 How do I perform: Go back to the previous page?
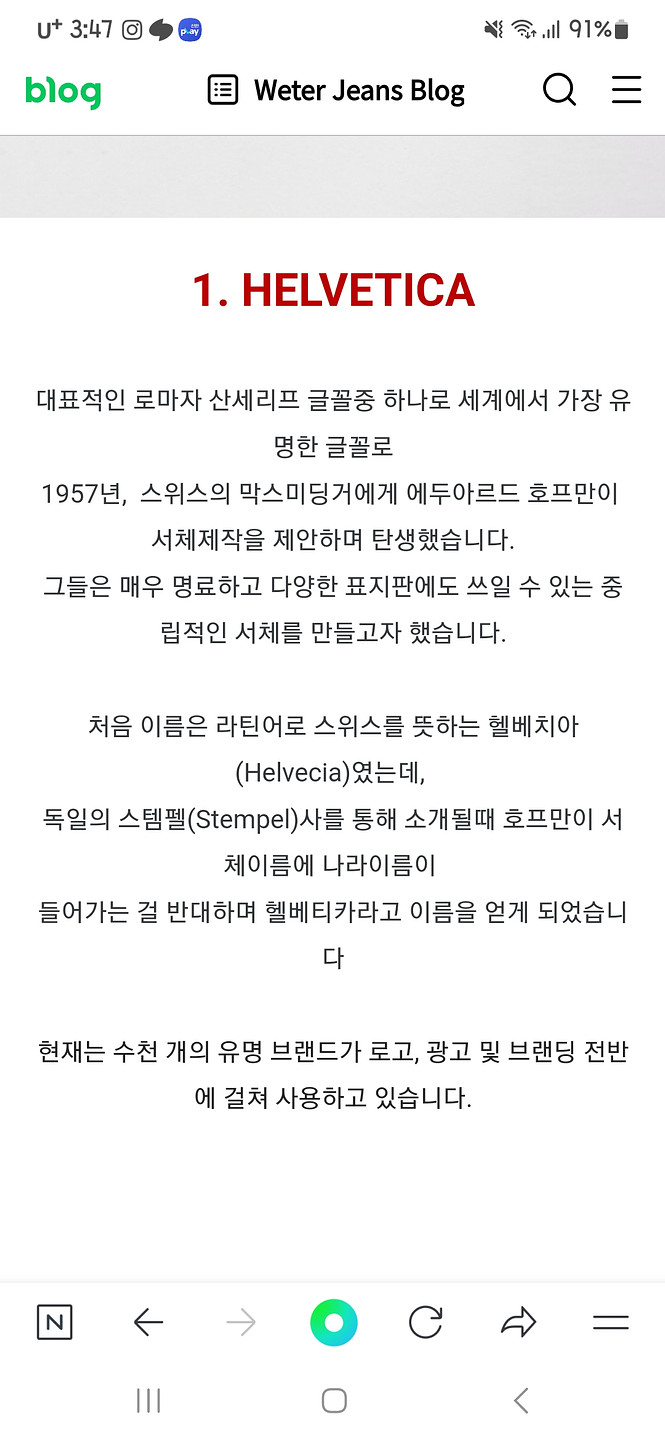pyautogui.click(x=148, y=1323)
